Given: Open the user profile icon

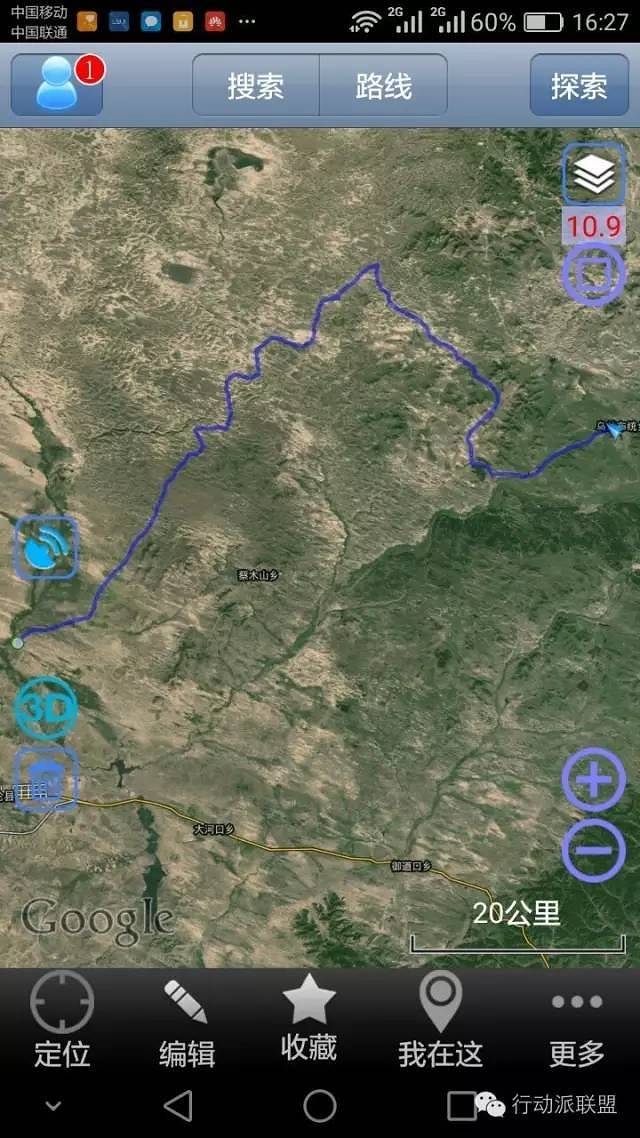Looking at the screenshot, I should pos(57,85).
